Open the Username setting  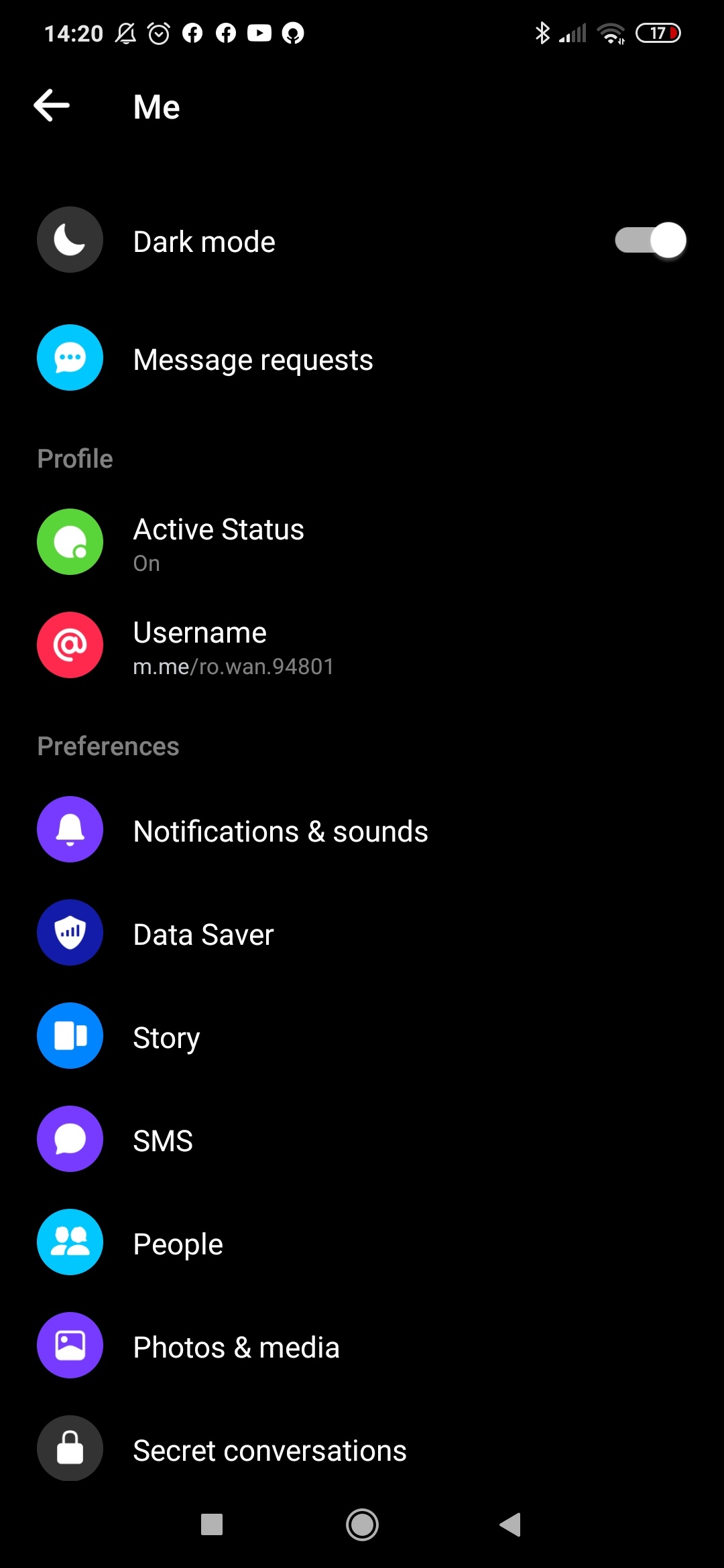click(362, 645)
